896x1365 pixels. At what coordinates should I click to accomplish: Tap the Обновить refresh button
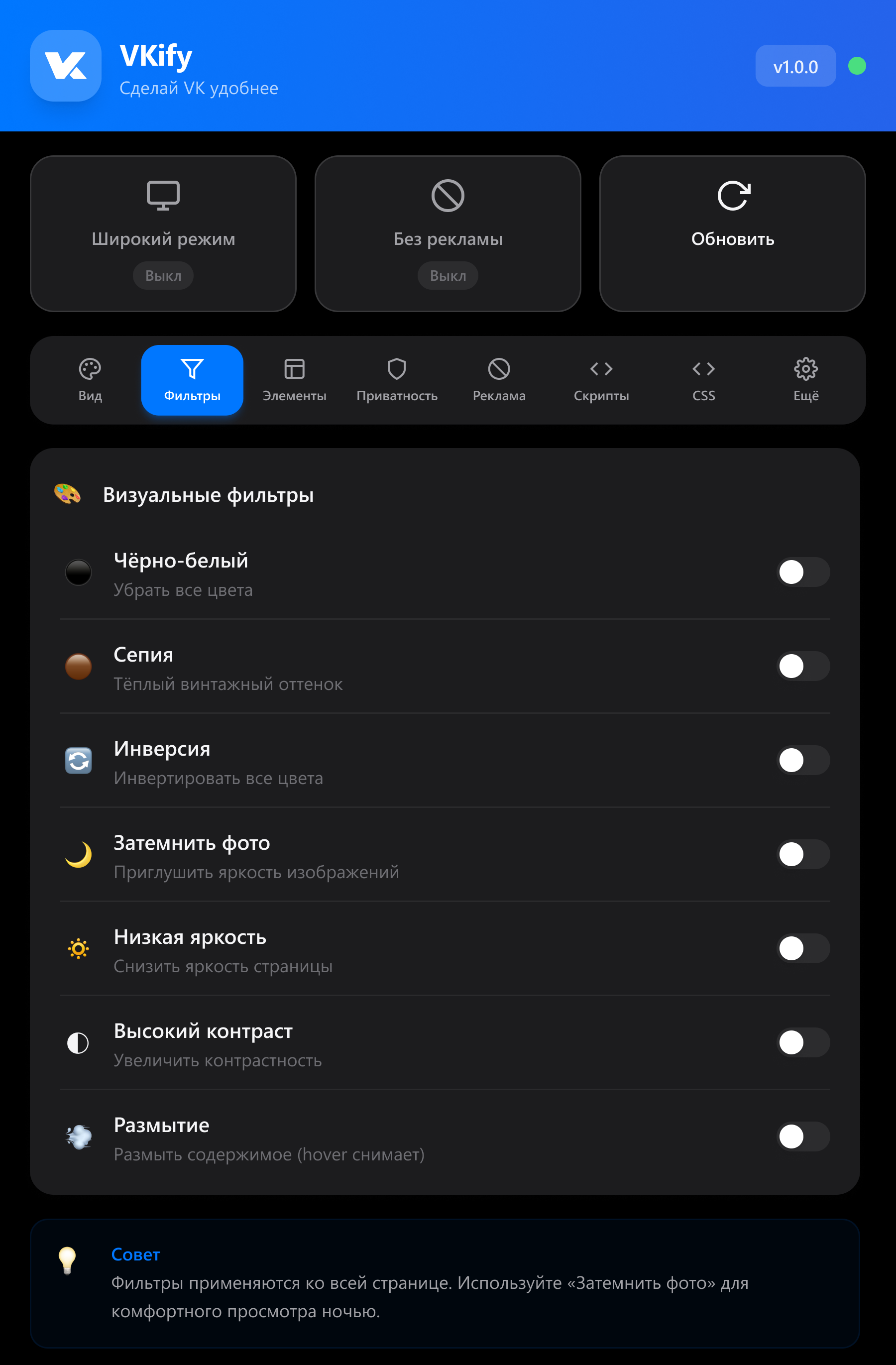[732, 233]
